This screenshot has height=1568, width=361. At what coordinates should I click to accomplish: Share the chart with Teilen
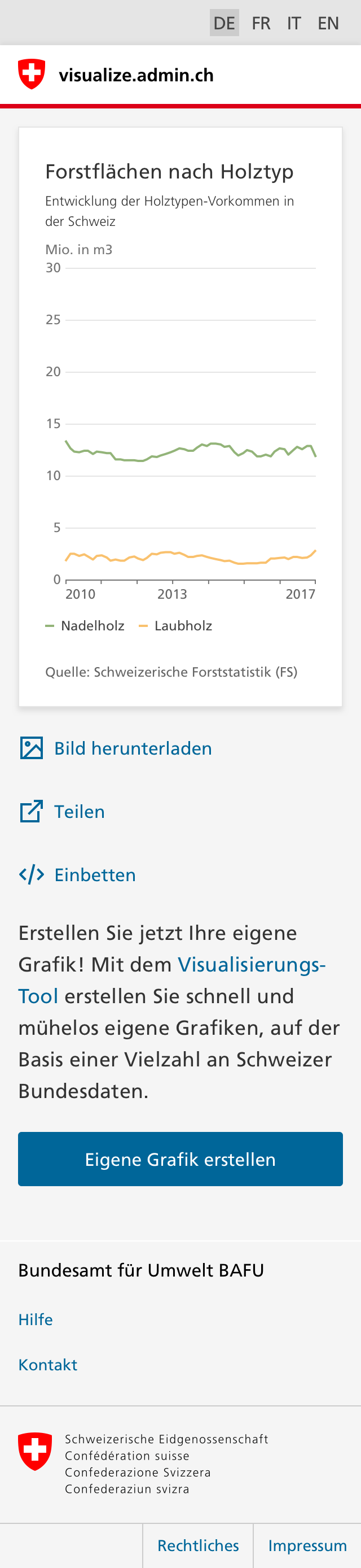(79, 811)
